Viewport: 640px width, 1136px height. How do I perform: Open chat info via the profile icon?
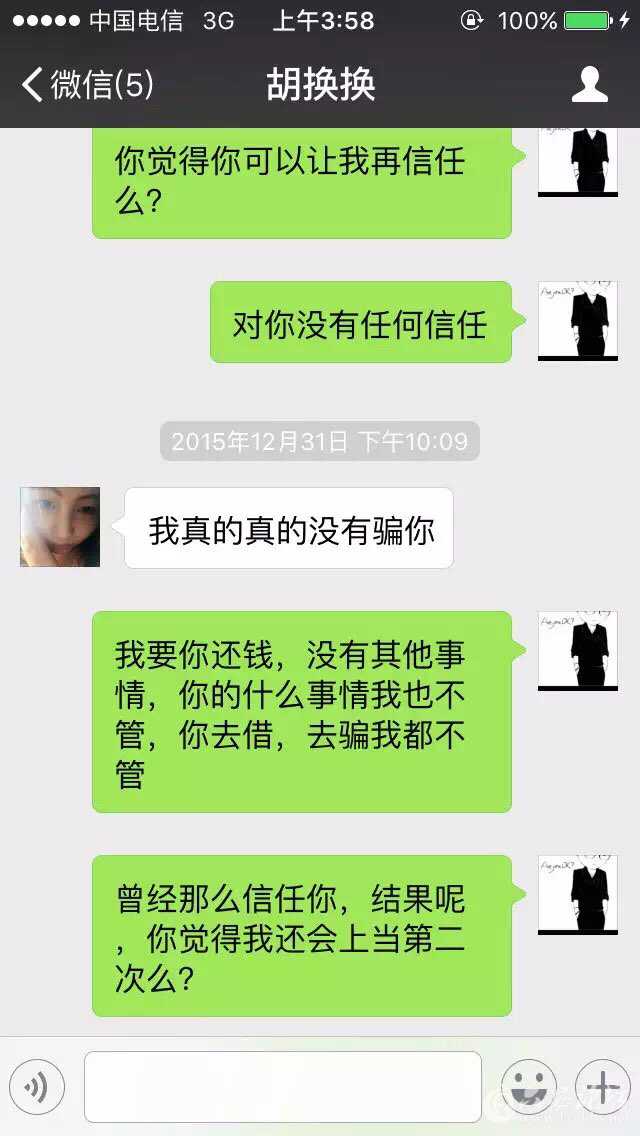tap(589, 85)
